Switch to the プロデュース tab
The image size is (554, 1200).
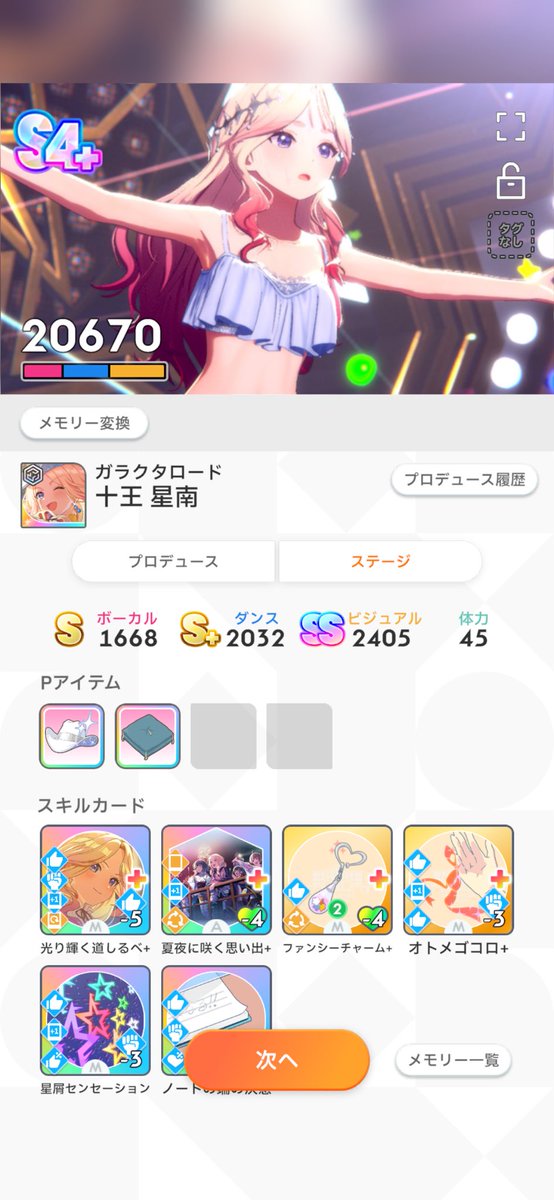pos(173,561)
